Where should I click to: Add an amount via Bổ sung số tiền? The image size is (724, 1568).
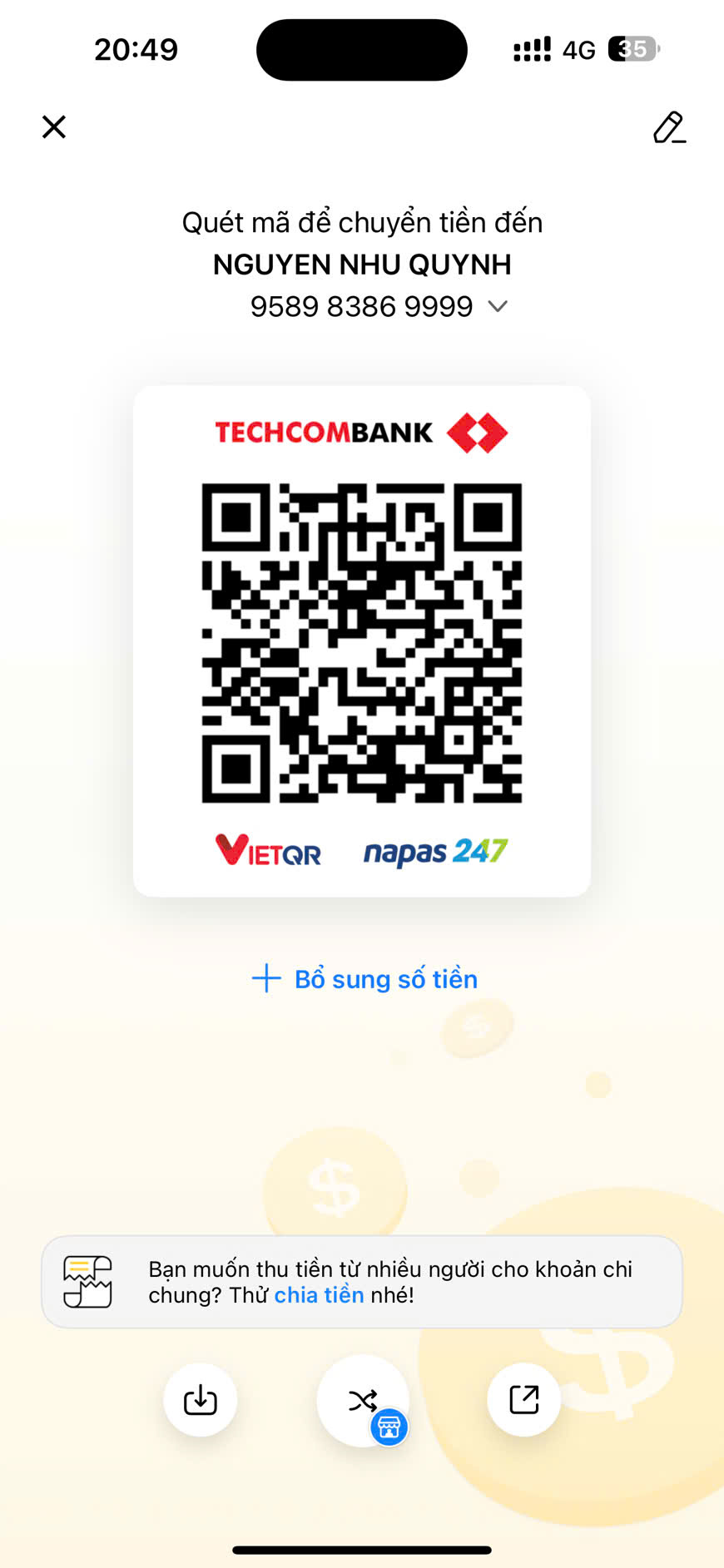click(x=364, y=979)
